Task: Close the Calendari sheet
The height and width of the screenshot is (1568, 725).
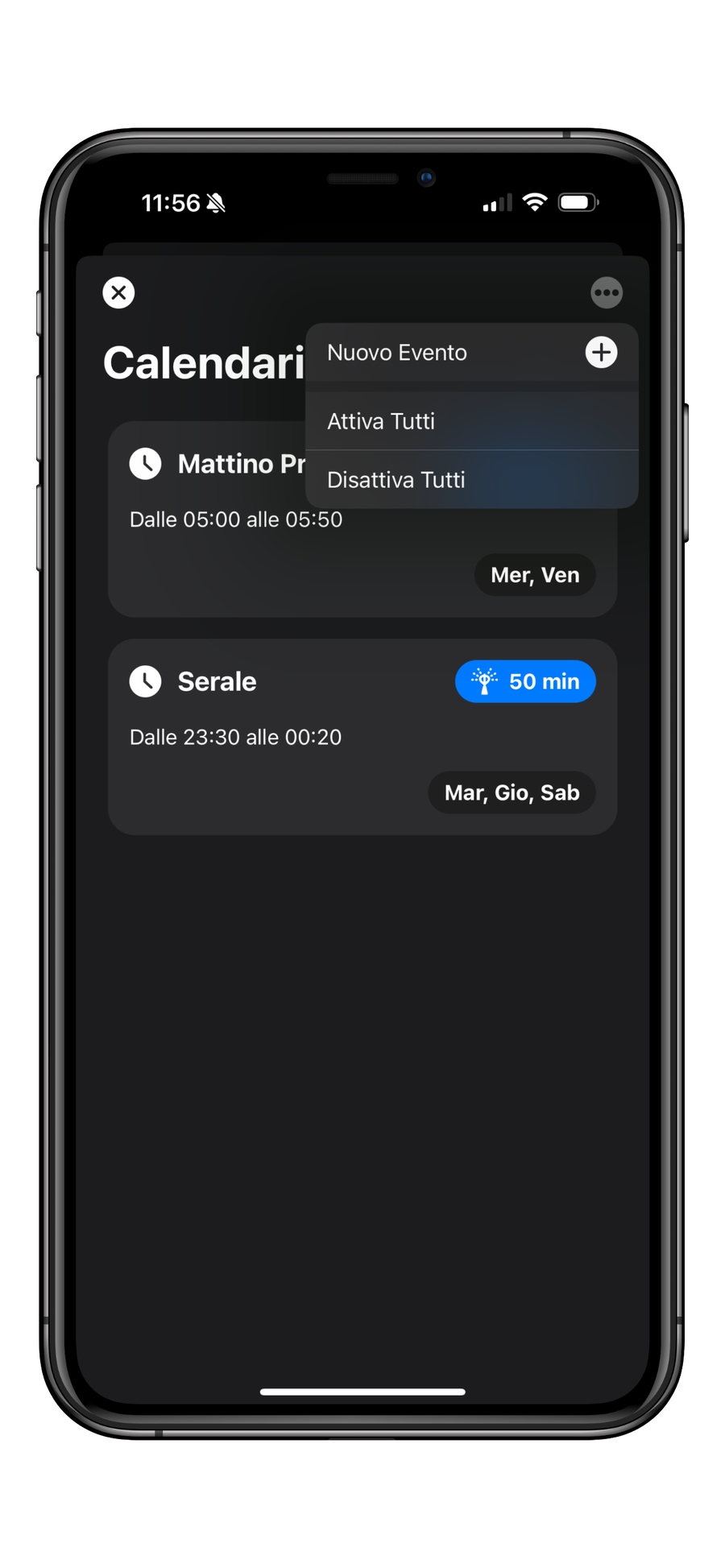Action: click(x=118, y=292)
